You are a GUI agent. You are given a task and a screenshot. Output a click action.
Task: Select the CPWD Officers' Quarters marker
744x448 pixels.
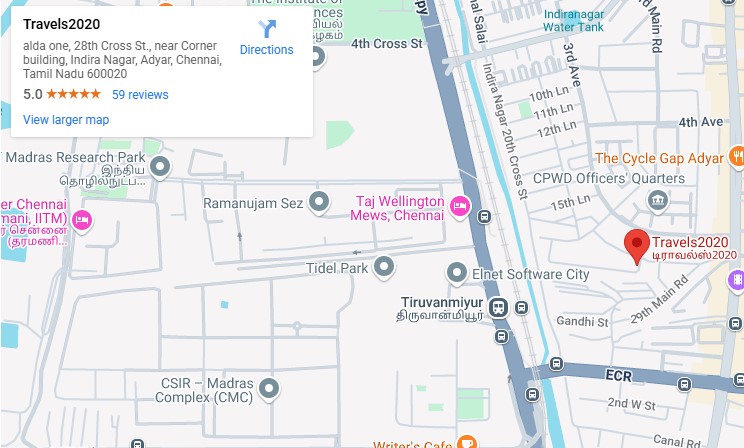[659, 201]
